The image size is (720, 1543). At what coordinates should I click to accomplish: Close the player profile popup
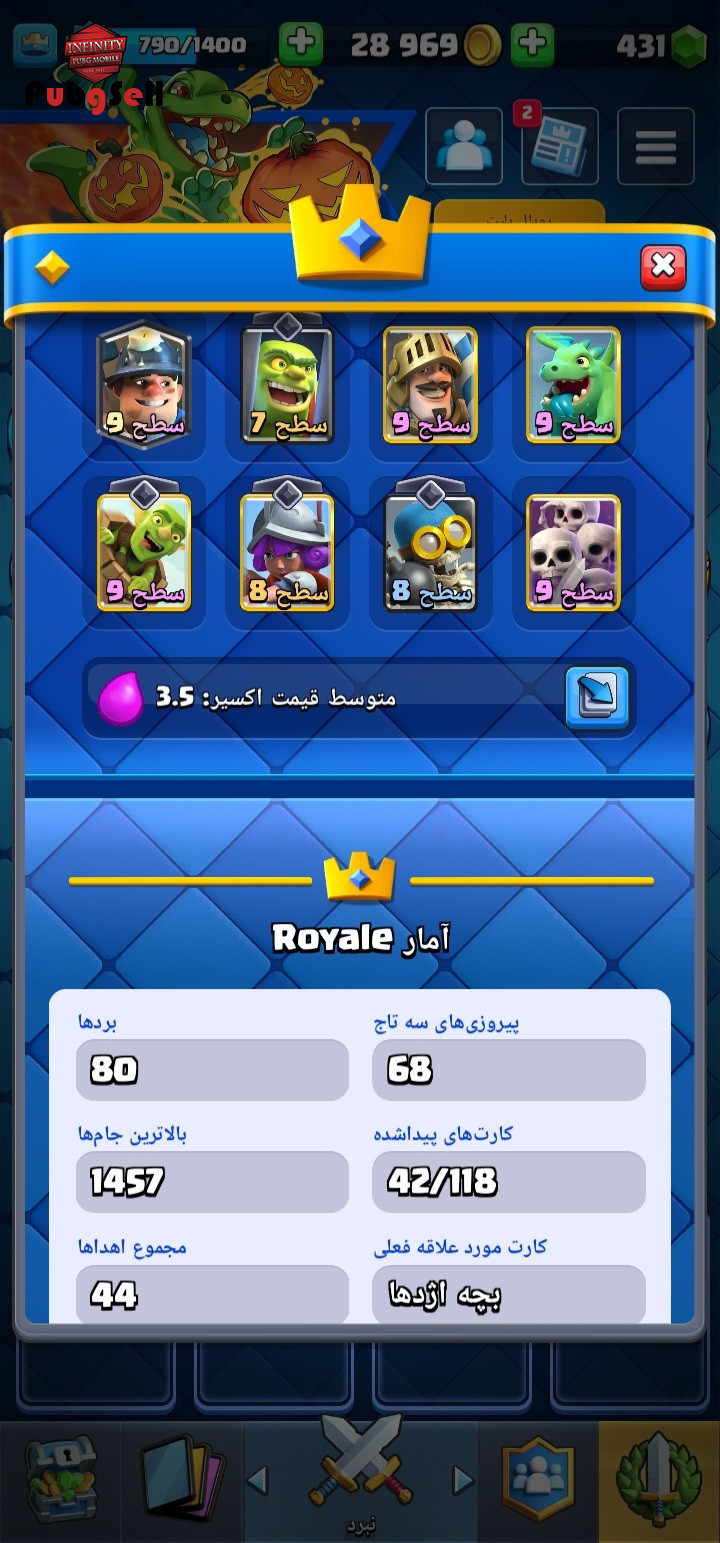(x=663, y=267)
